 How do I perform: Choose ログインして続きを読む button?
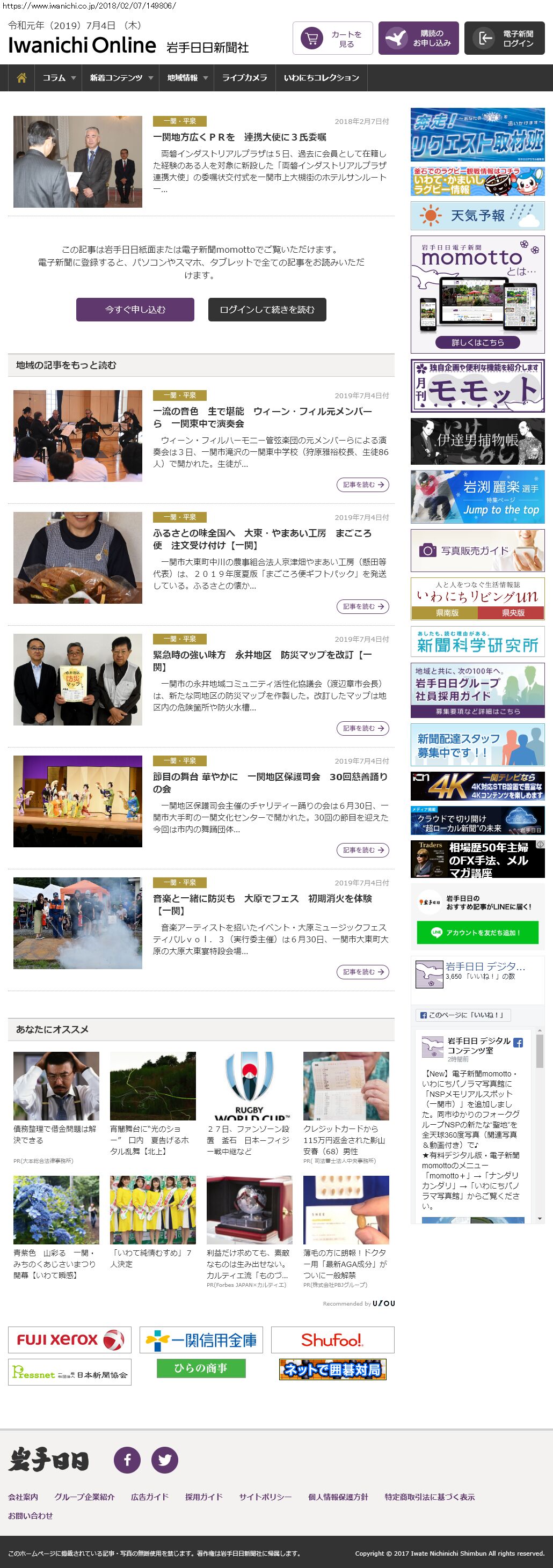pos(267,309)
